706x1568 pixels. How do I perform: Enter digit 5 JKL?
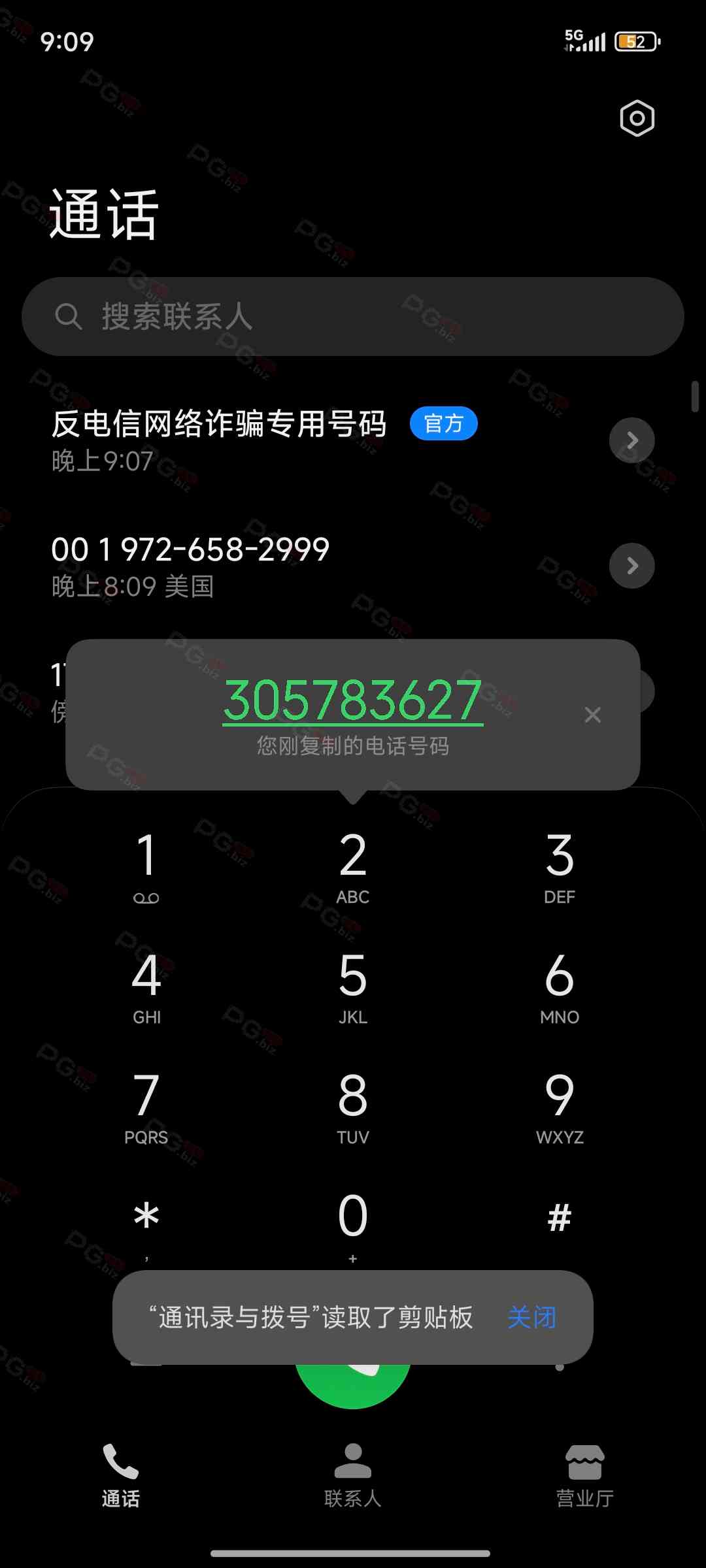pyautogui.click(x=353, y=986)
